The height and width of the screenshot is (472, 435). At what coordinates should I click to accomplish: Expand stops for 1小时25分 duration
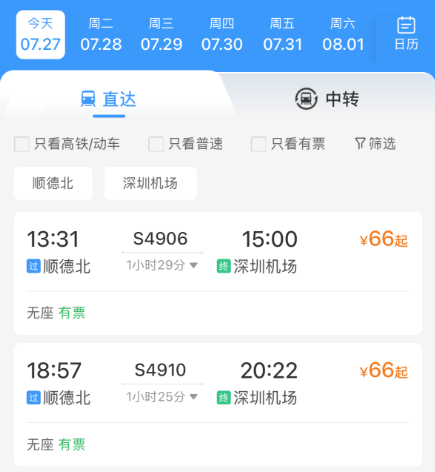coord(162,397)
